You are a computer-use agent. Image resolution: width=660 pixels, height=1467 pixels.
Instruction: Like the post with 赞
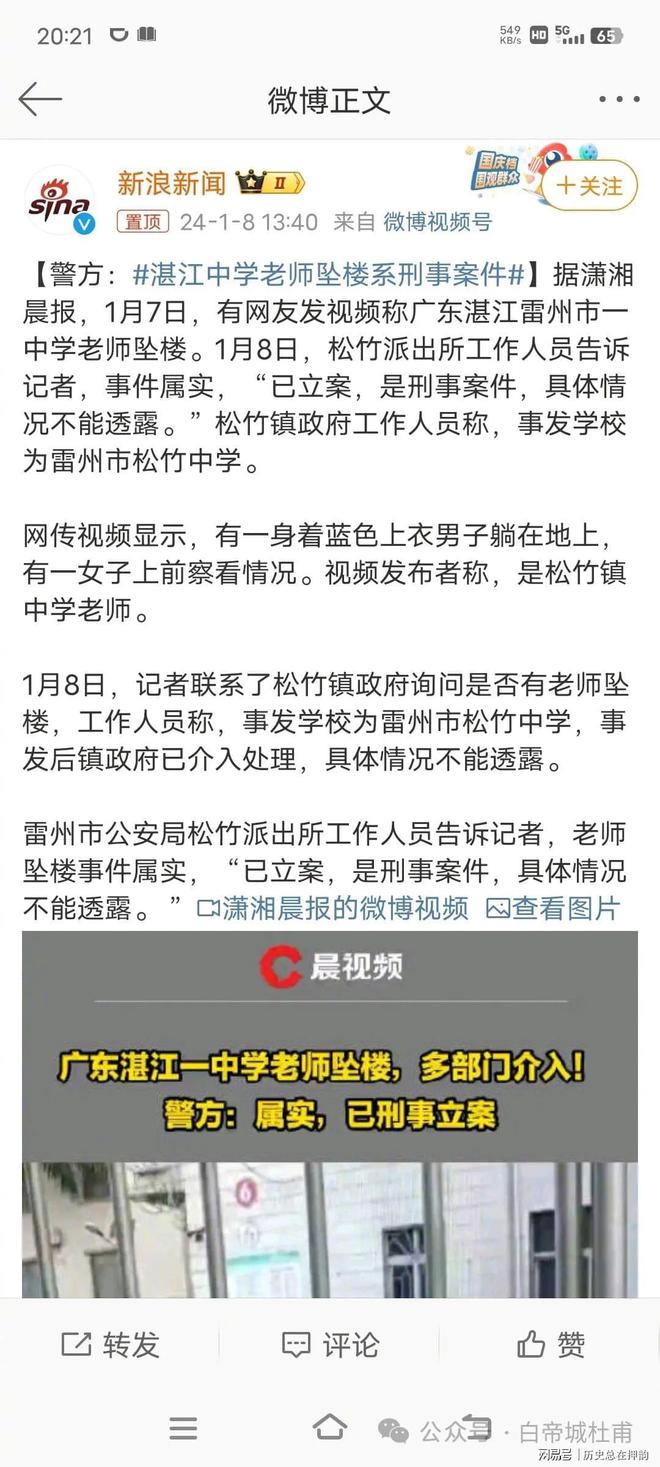[x=551, y=1345]
